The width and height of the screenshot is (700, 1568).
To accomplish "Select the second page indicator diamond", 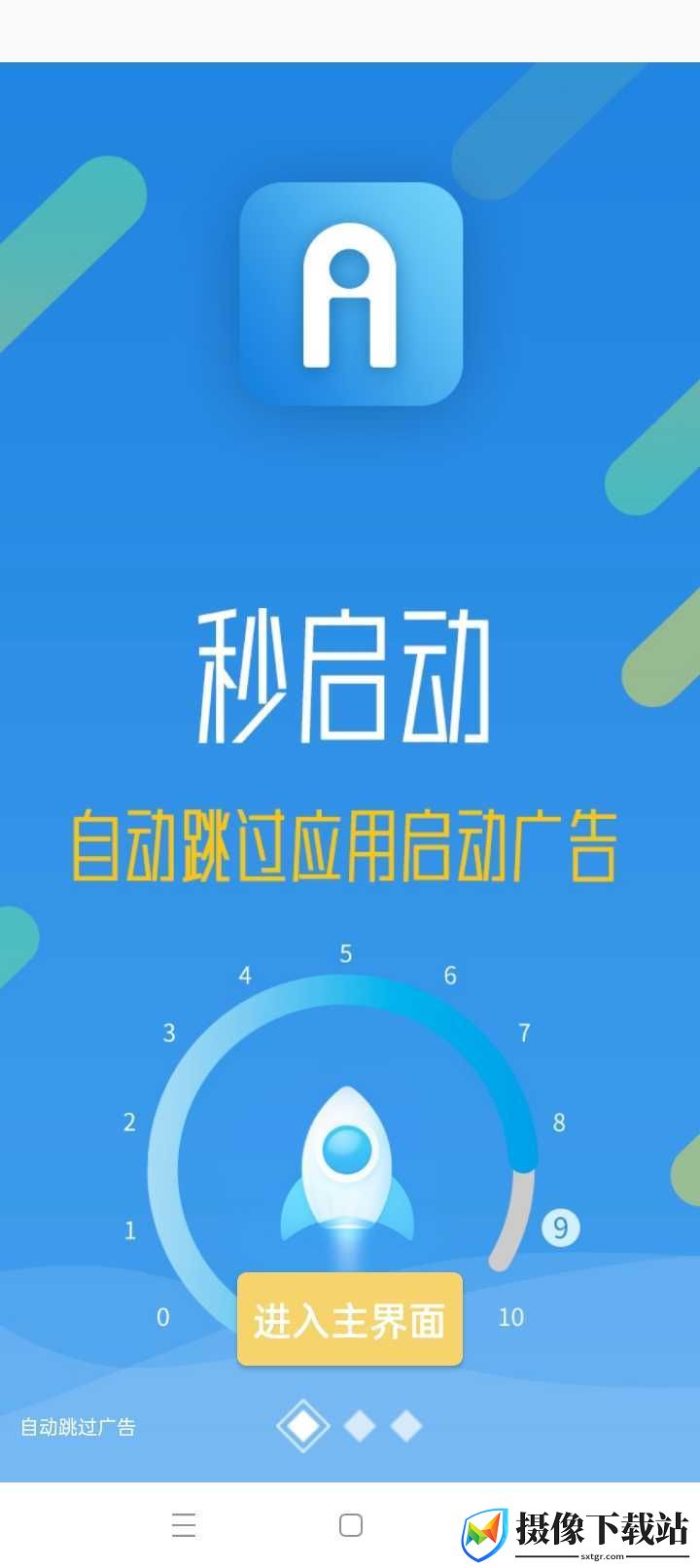I will (x=360, y=1426).
